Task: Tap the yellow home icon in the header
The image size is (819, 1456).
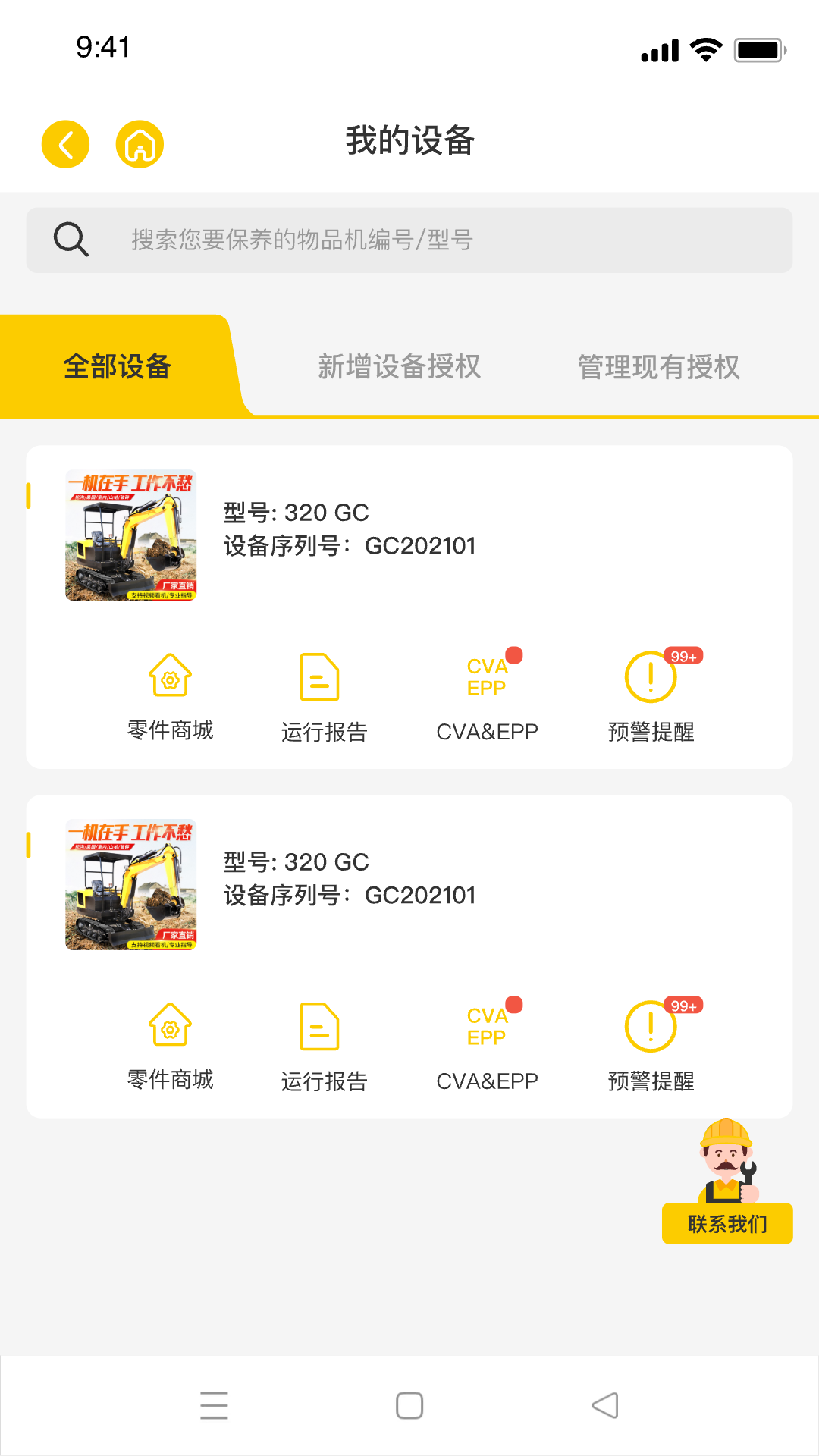Action: (140, 144)
